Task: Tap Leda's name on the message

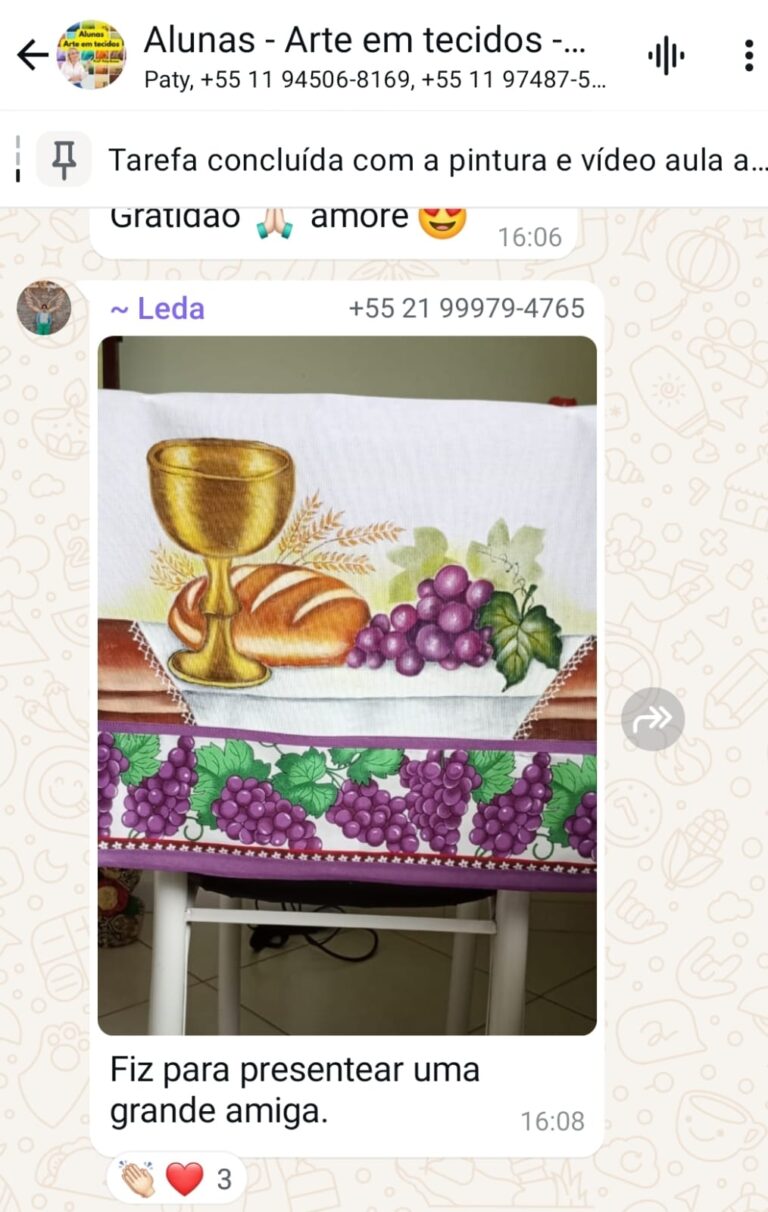Action: click(x=158, y=309)
